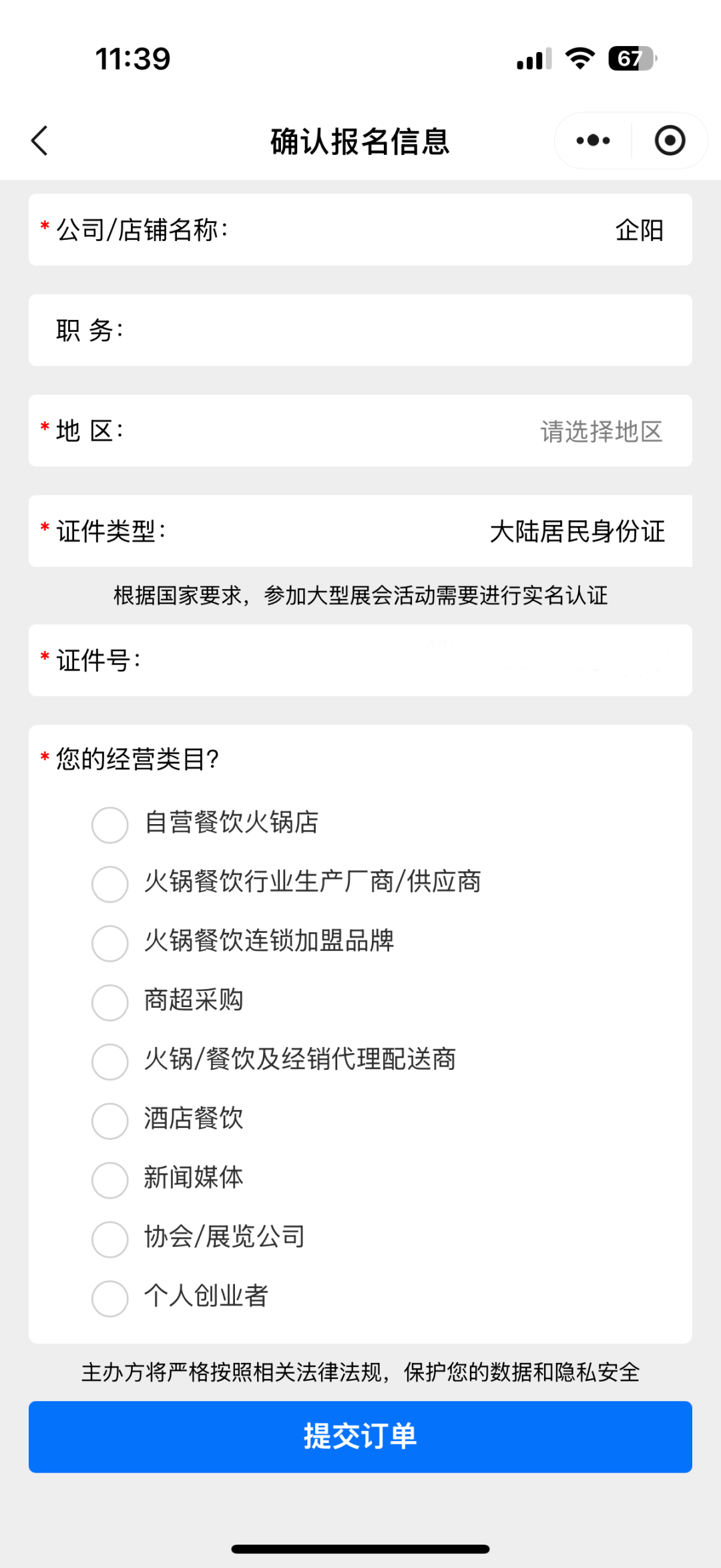
Task: Open the mini program more-options menu
Action: click(593, 140)
